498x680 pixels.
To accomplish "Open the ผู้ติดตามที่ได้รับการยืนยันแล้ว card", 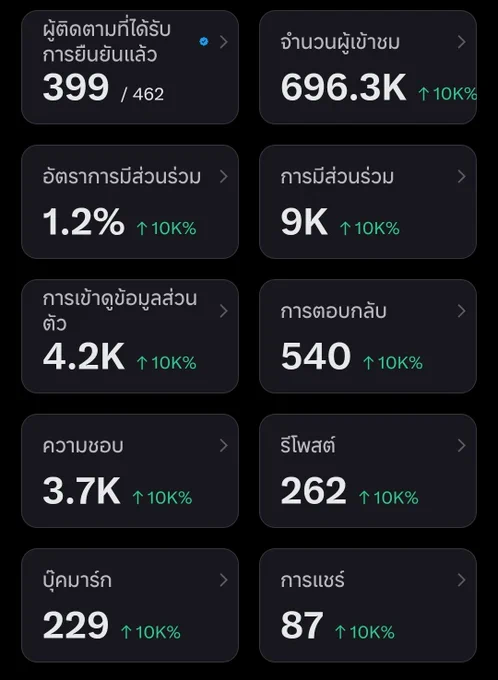I will (130, 67).
